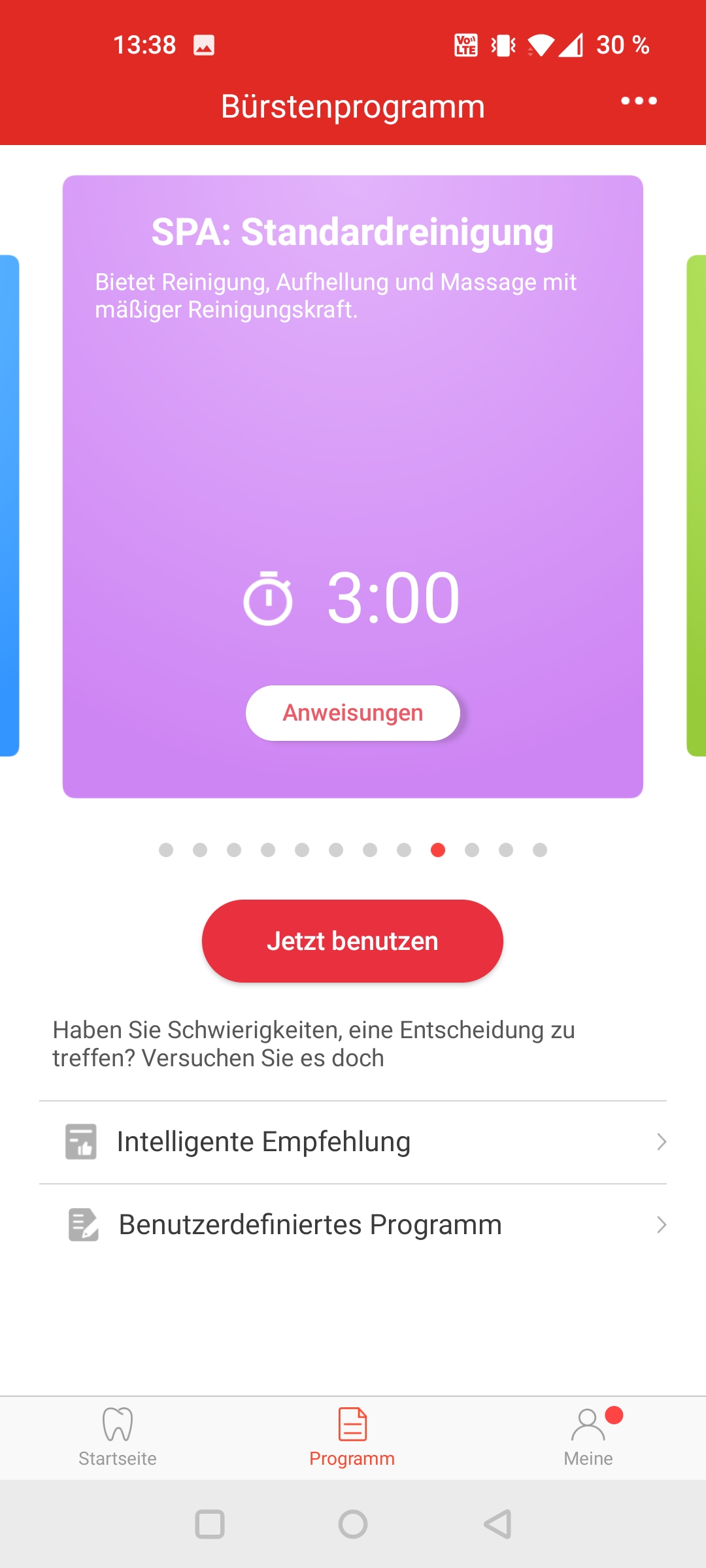Select the Programm tab
Screen dimensions: 706x1568
click(352, 1438)
